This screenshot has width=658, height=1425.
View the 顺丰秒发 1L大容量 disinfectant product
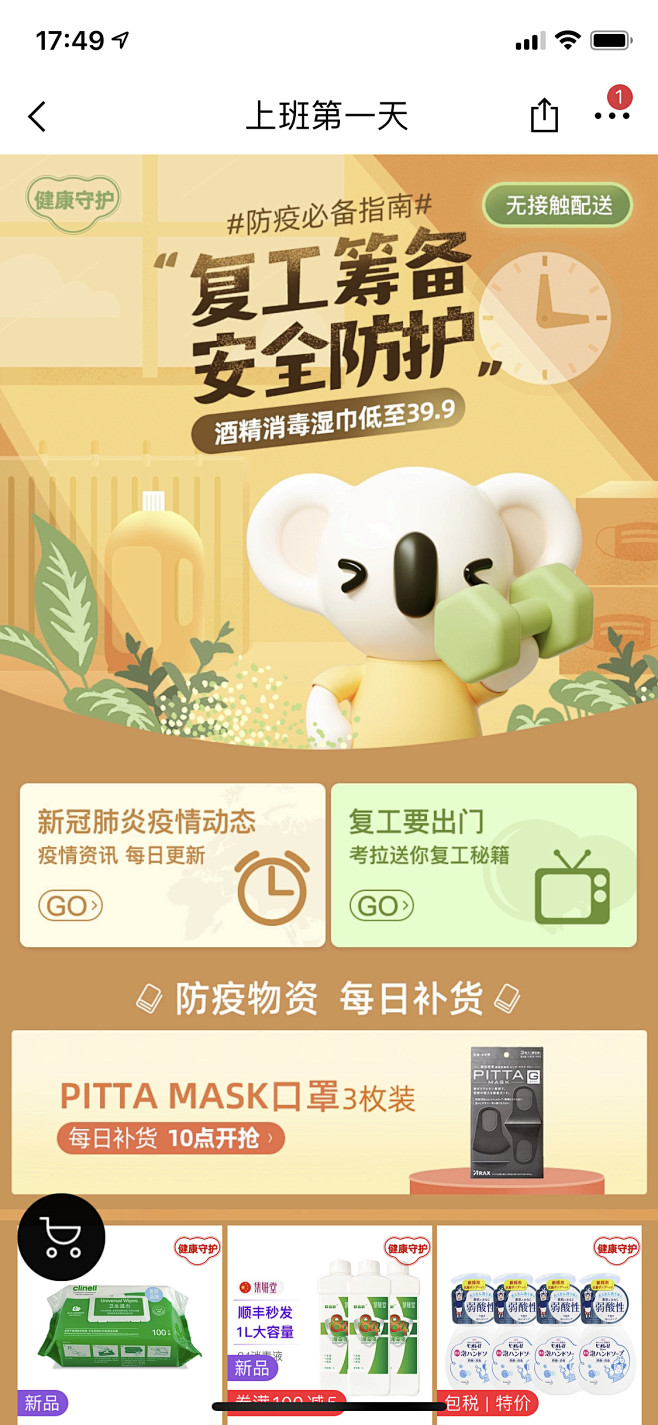pos(330,1320)
